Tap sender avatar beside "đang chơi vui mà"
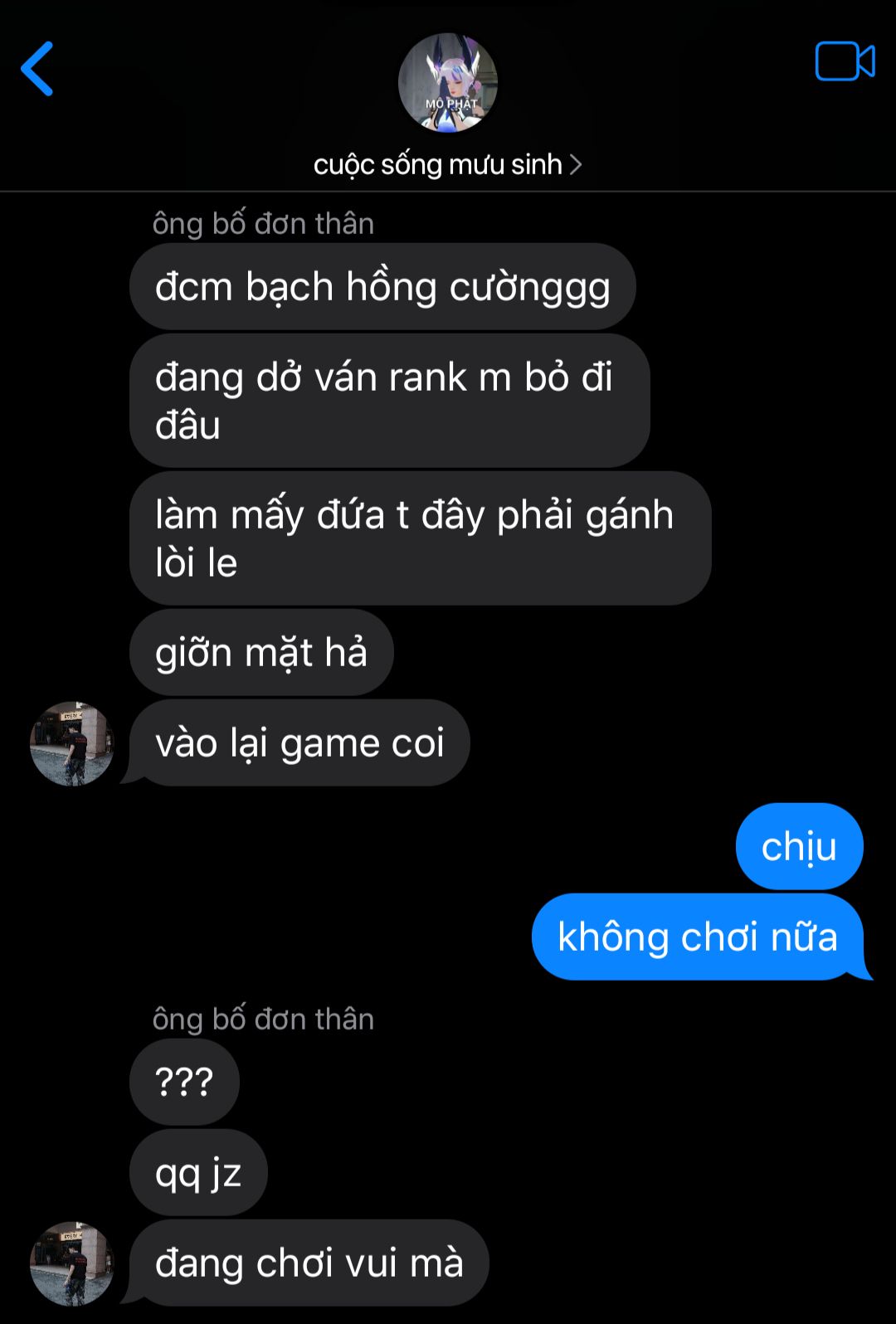This screenshot has height=1324, width=896. point(71,1263)
